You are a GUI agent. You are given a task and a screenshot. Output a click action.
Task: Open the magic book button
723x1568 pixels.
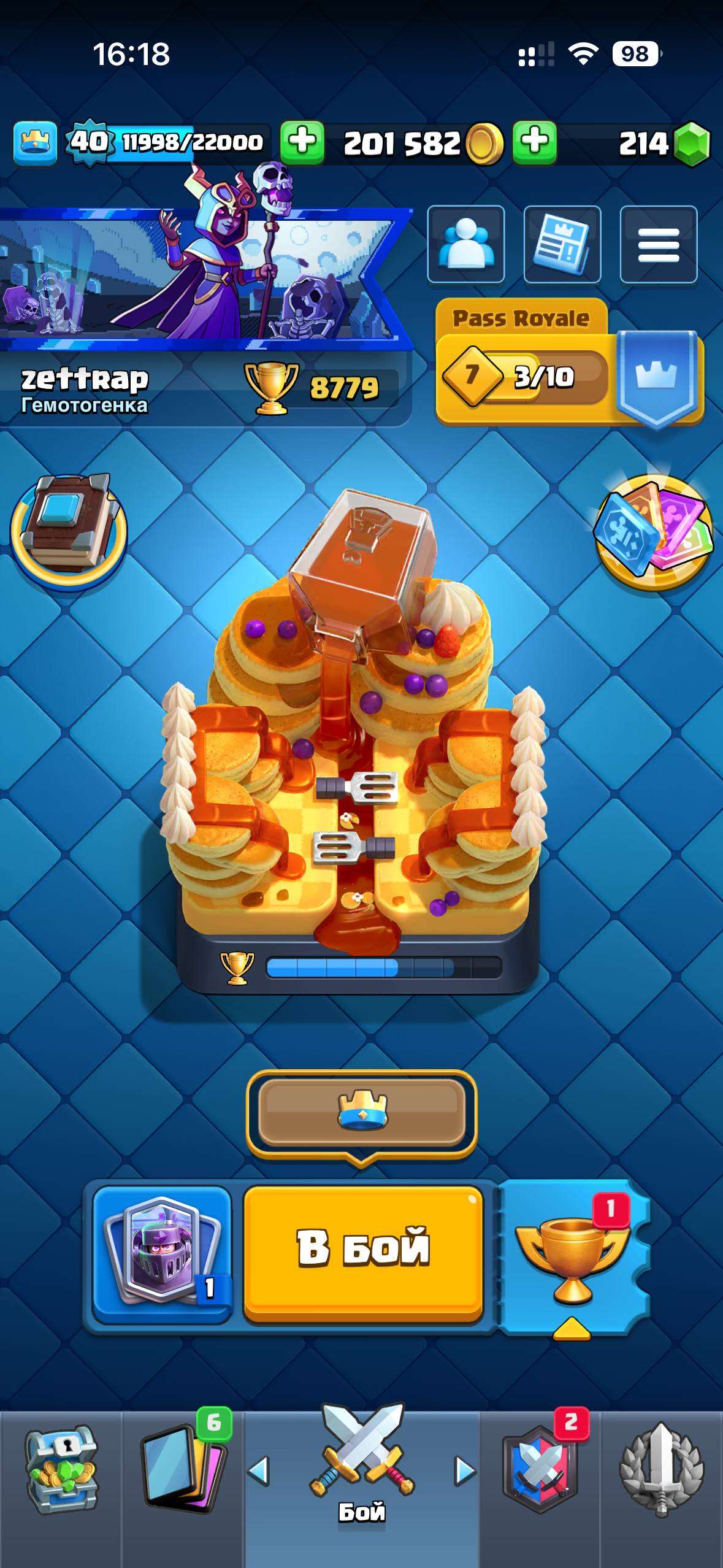click(69, 529)
